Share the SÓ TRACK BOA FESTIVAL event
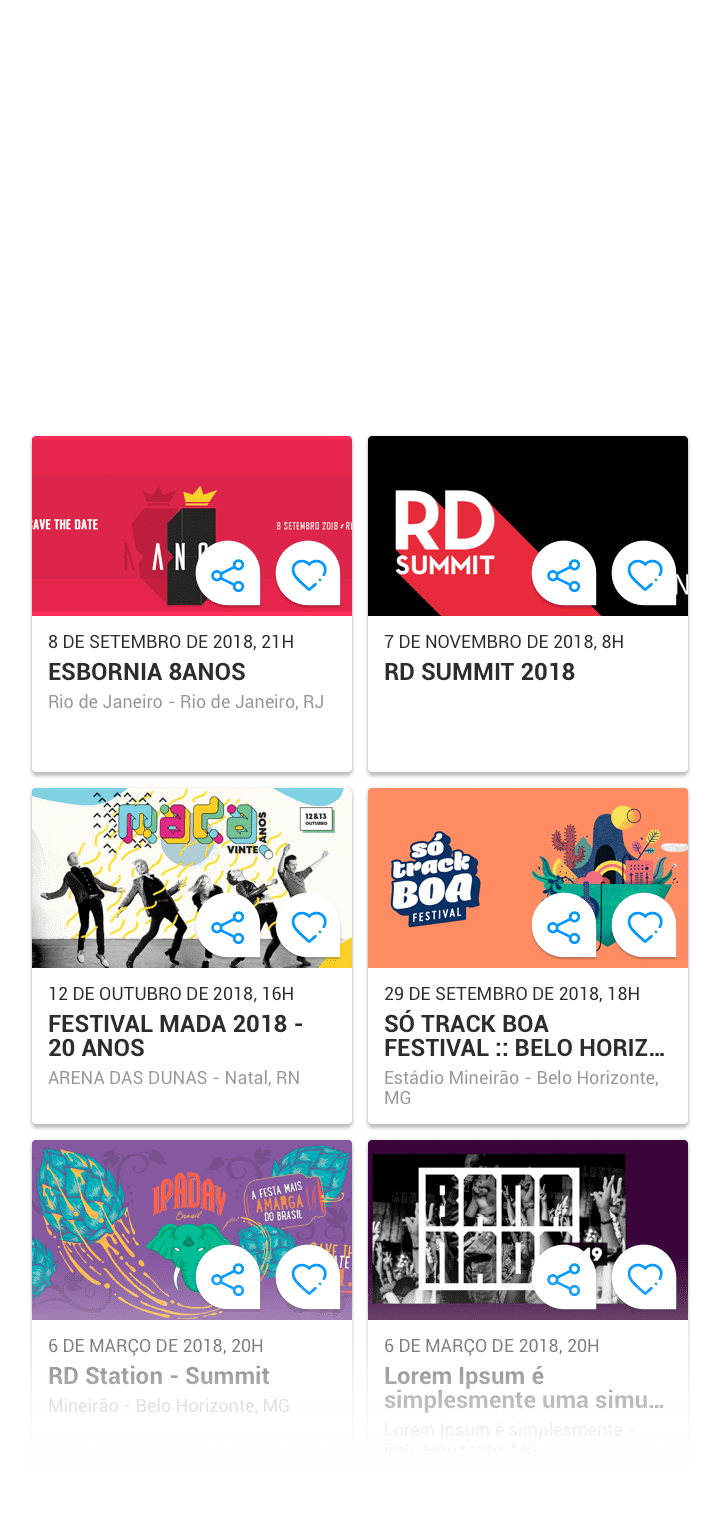Screen dimensions: 720x1526 pyautogui.click(x=564, y=926)
